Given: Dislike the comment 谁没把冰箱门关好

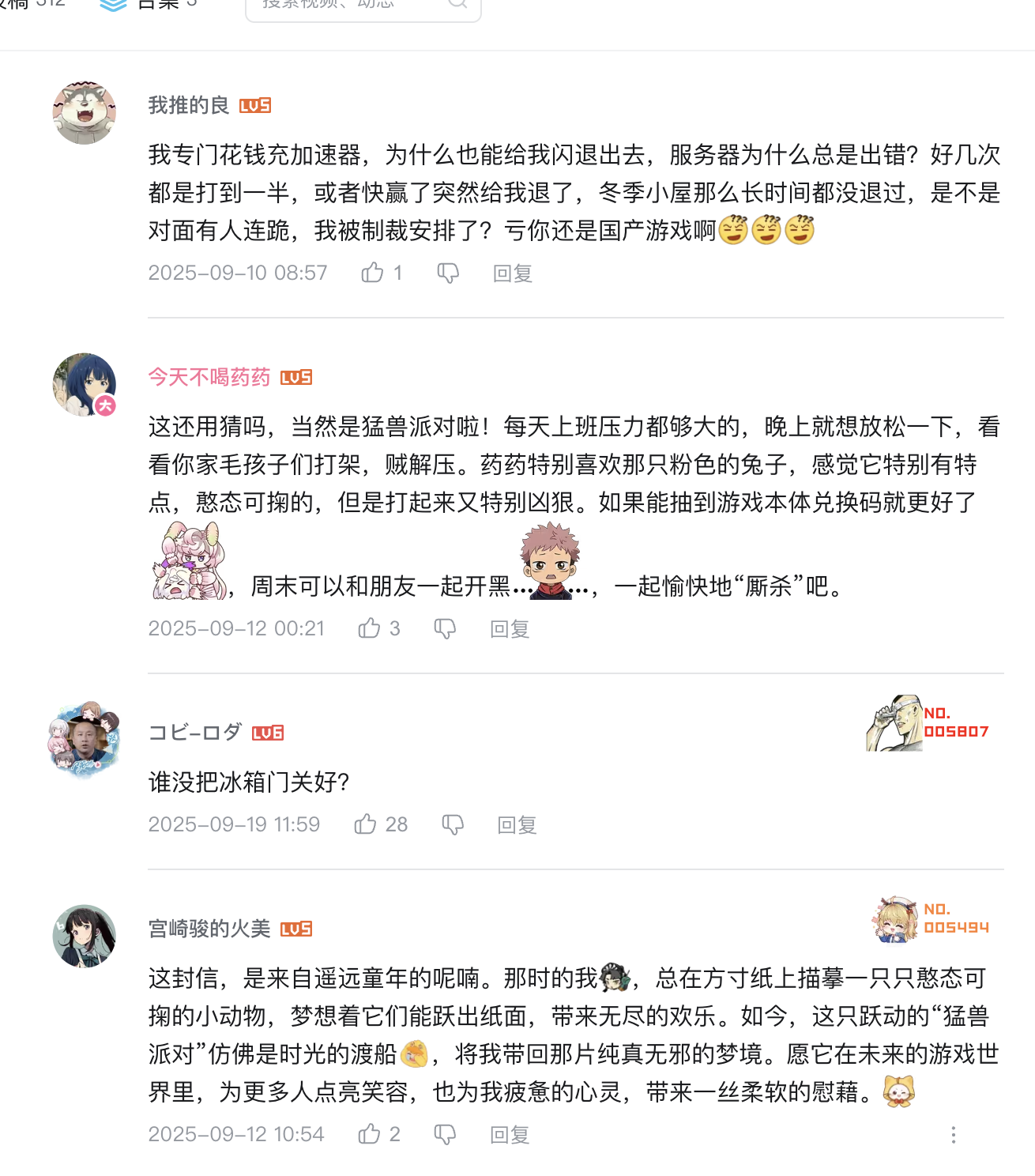Looking at the screenshot, I should (453, 824).
